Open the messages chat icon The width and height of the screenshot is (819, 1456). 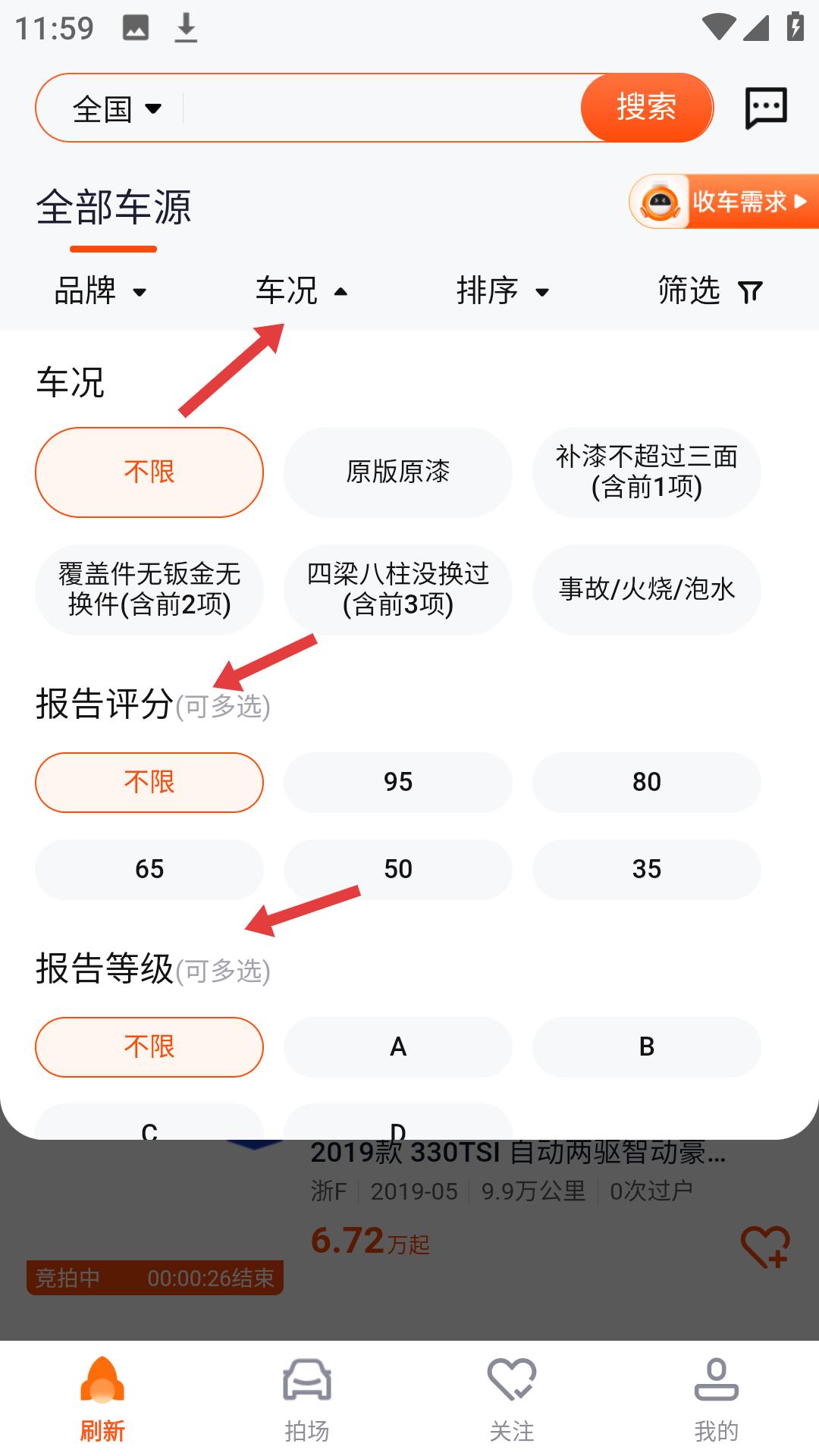point(766,108)
